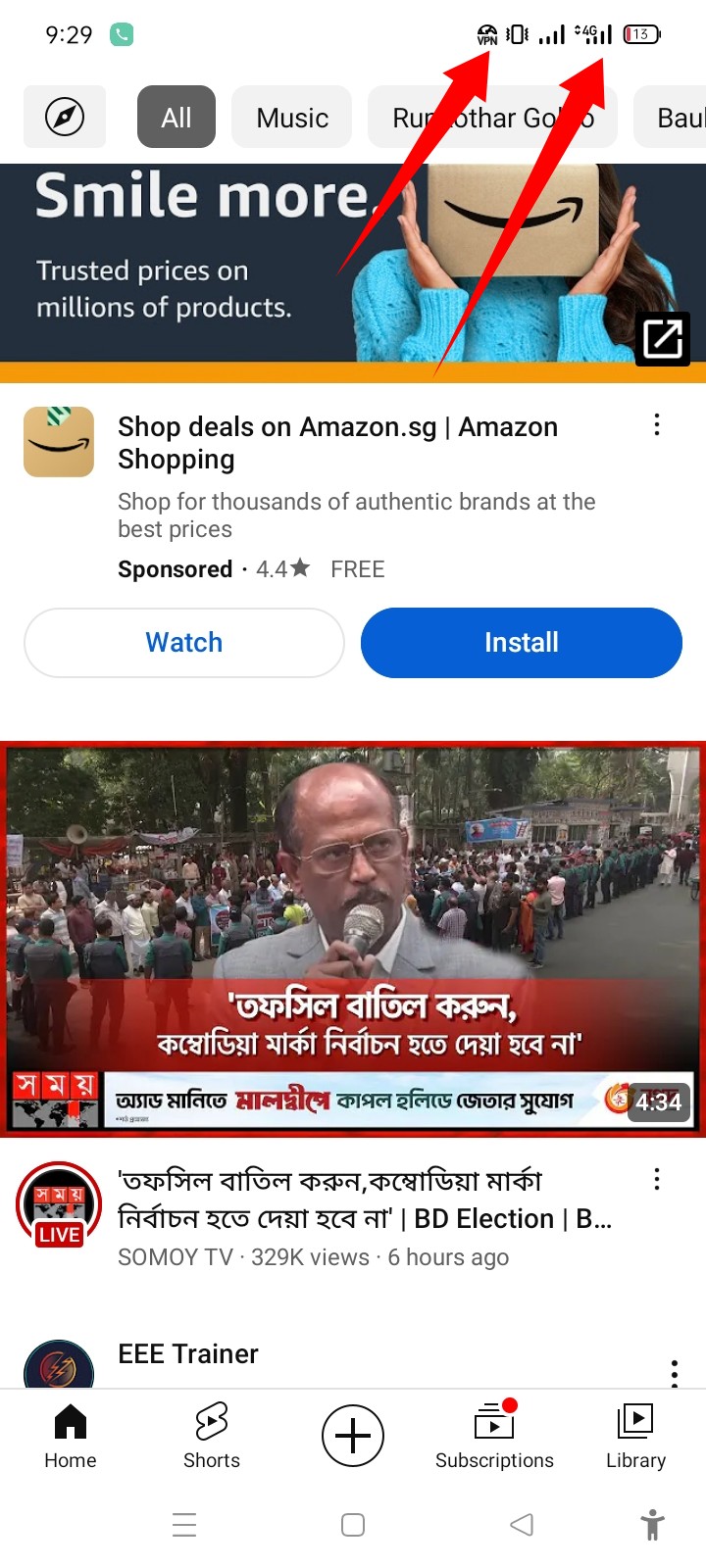Go to the Home tab
This screenshot has width=706, height=1568.
click(71, 1435)
